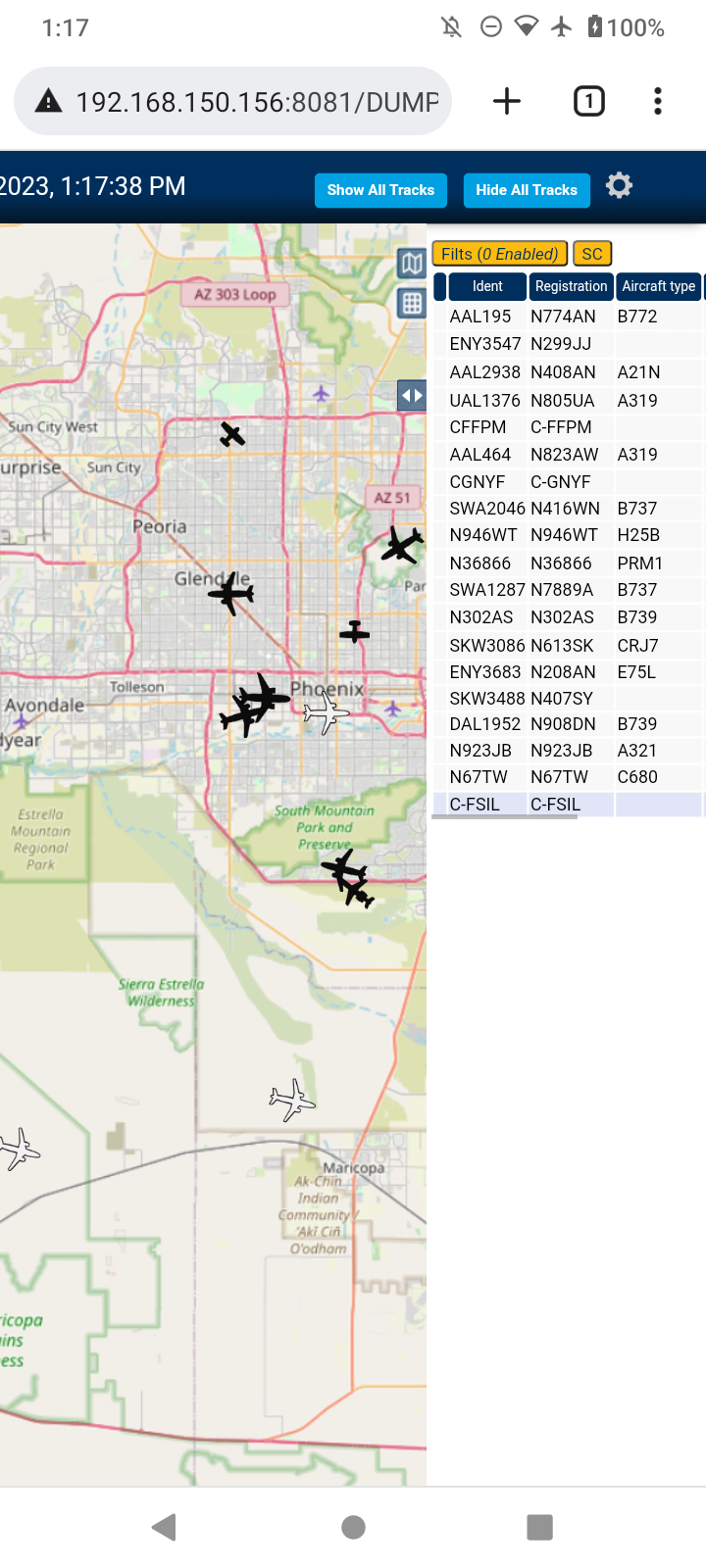This screenshot has width=706, height=1568.
Task: Sort by Aircraft type header
Action: click(x=658, y=286)
